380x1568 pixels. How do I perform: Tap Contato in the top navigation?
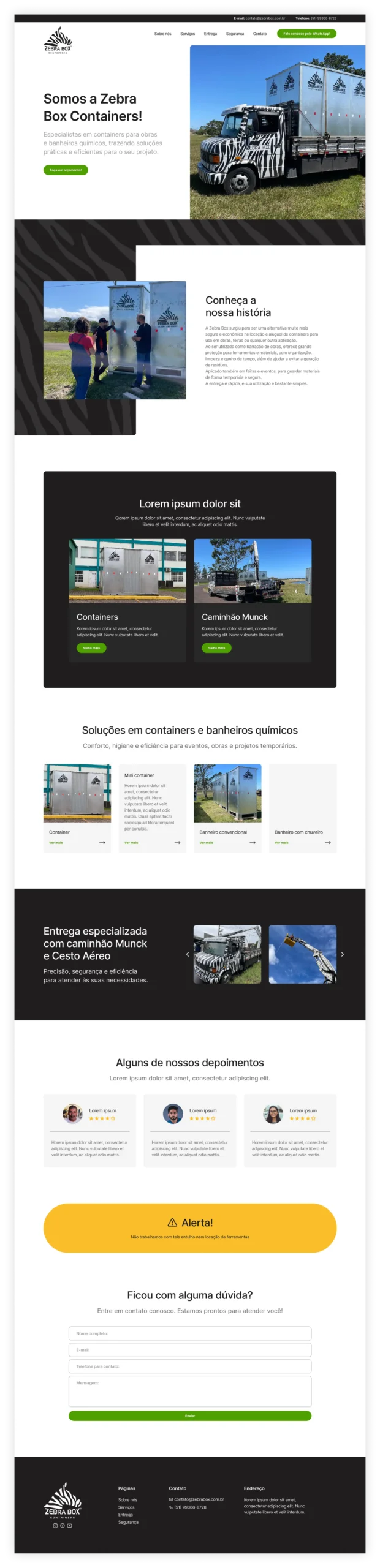[260, 34]
